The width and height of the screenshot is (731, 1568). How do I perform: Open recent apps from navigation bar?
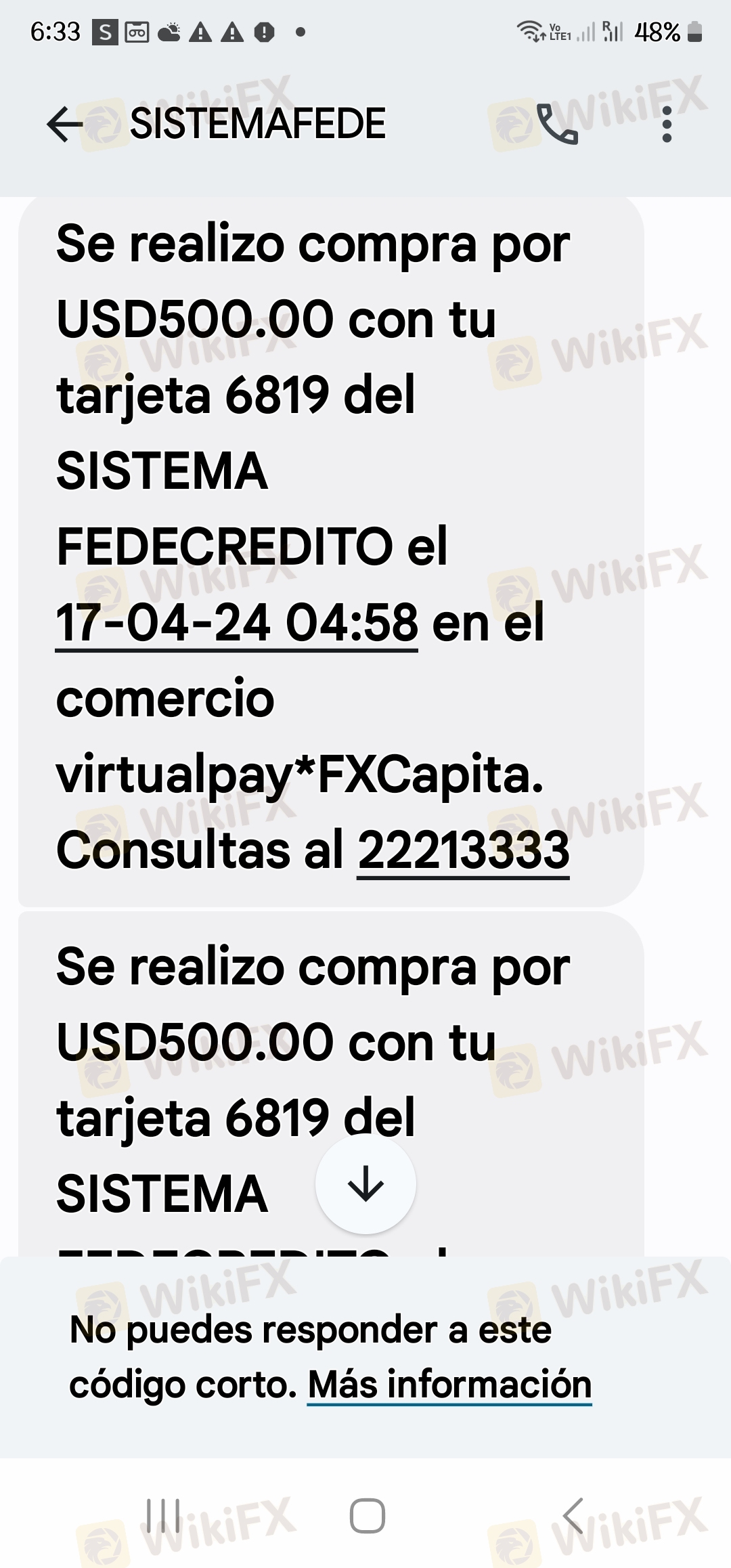tap(163, 1516)
